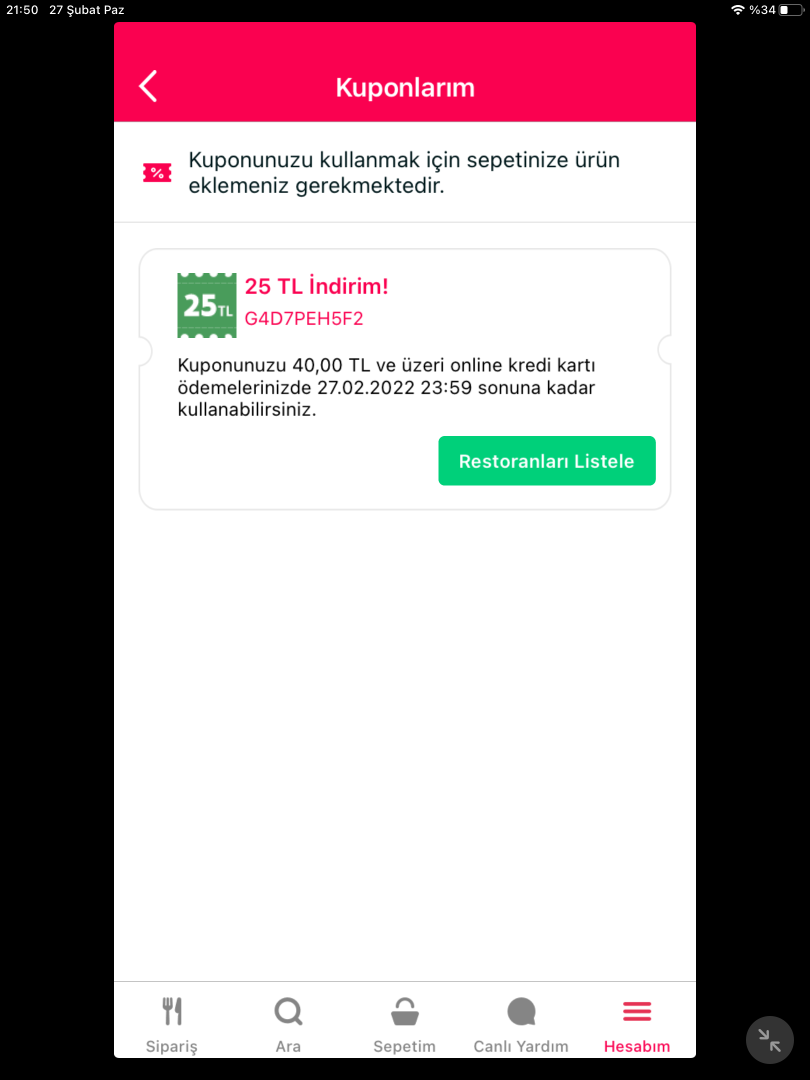Screen dimensions: 810x1080
Task: Open the Sepetim basket icon
Action: click(x=404, y=1012)
